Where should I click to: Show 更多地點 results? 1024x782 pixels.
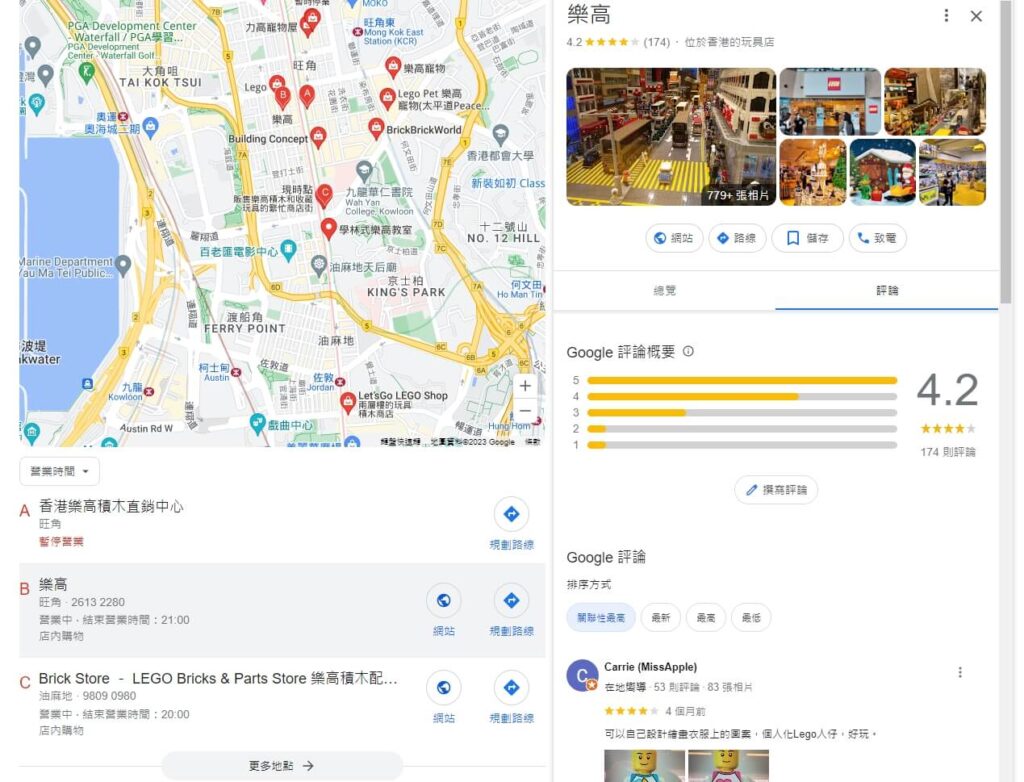282,766
